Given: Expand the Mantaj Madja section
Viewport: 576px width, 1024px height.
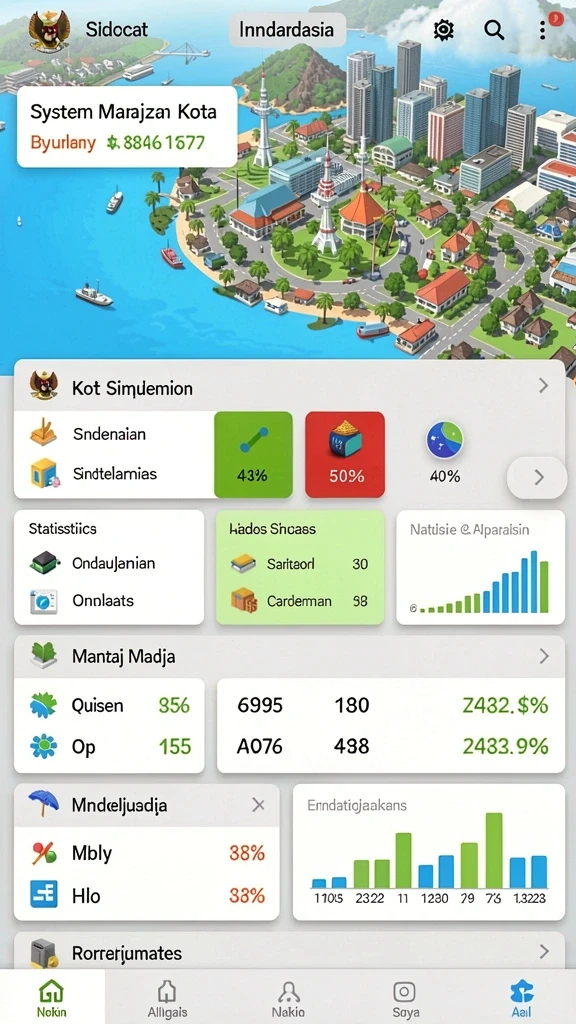Looking at the screenshot, I should click(544, 656).
